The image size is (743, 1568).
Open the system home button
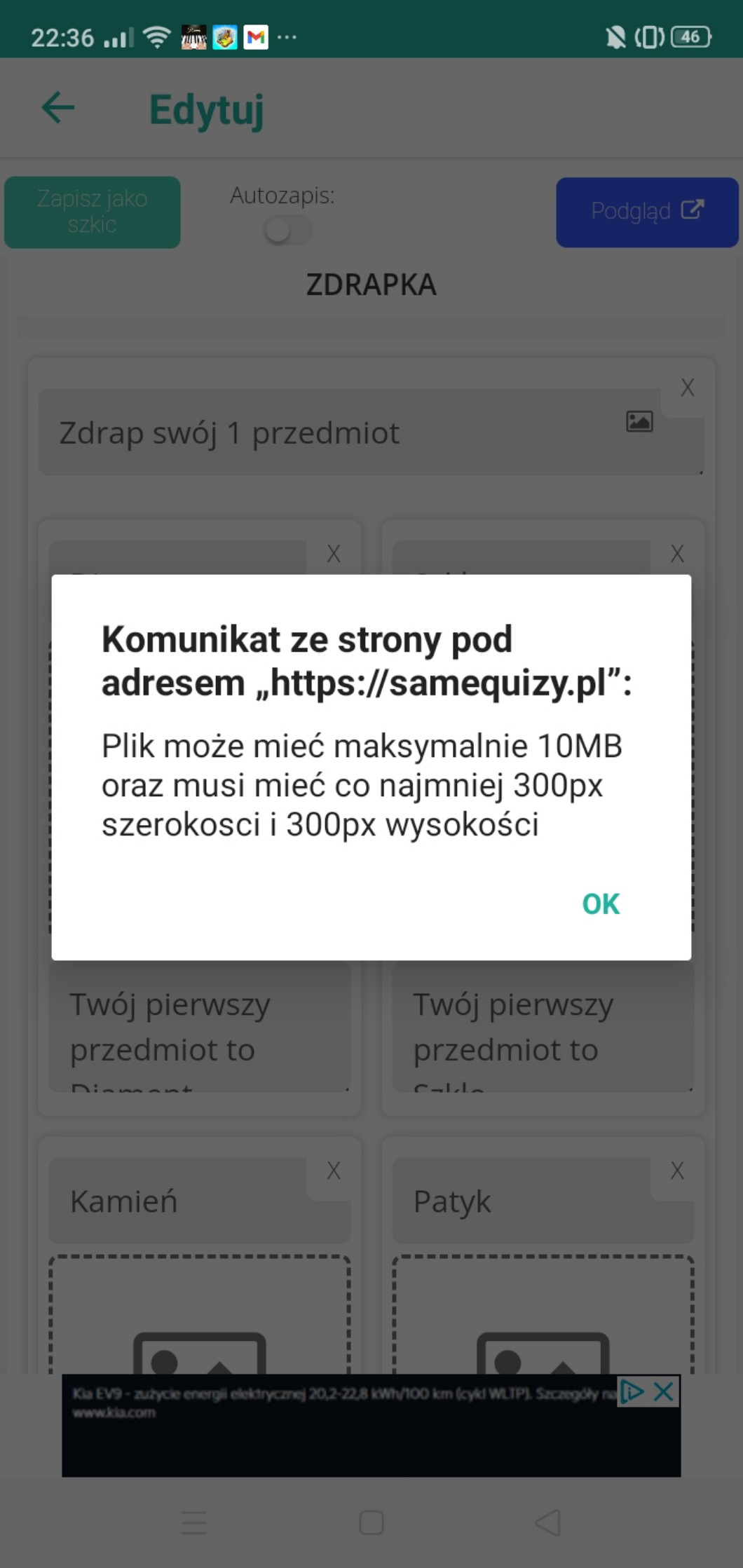coord(371,1522)
